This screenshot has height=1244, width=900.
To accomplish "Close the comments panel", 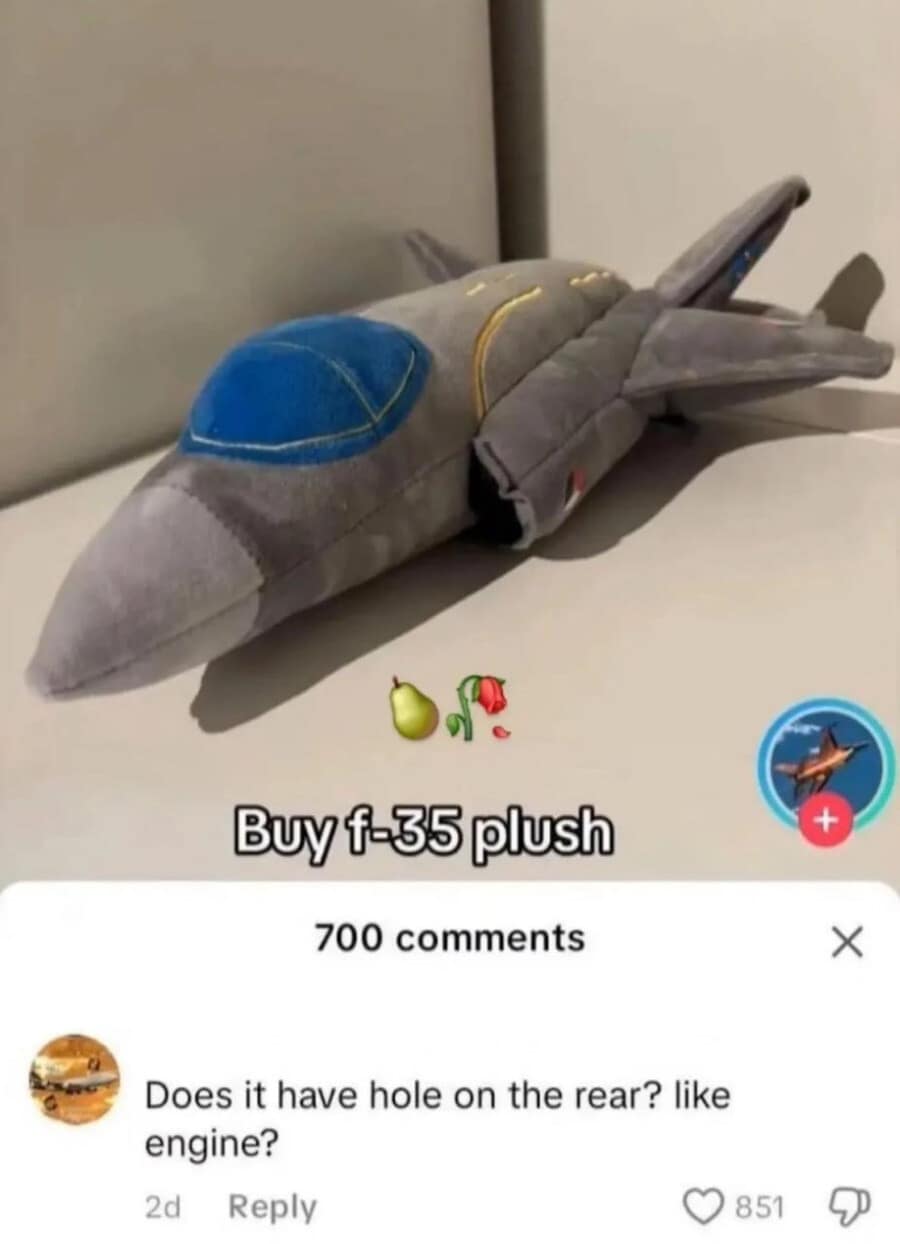I will click(x=846, y=941).
